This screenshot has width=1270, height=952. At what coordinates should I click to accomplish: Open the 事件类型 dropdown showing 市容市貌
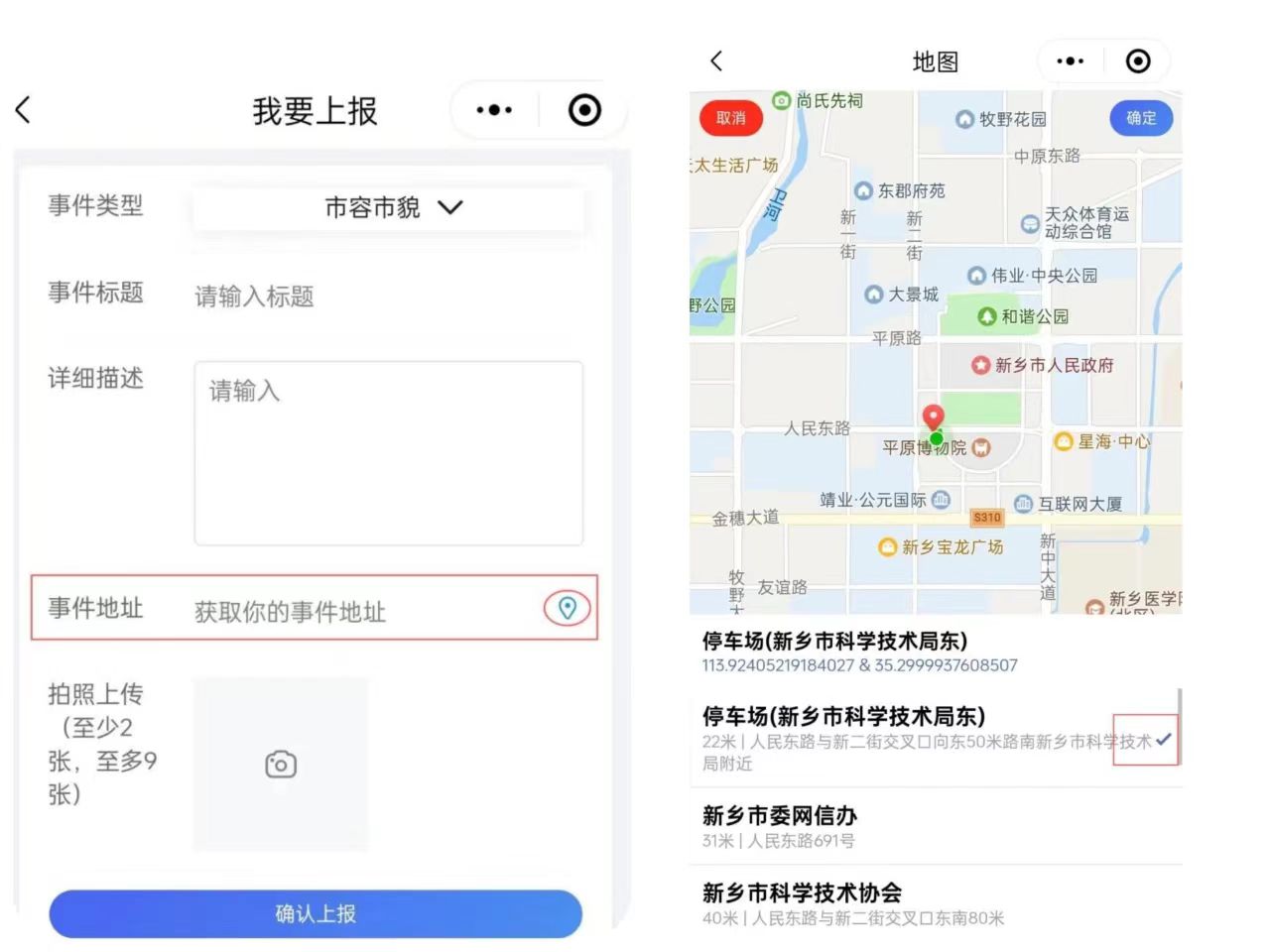coord(390,207)
